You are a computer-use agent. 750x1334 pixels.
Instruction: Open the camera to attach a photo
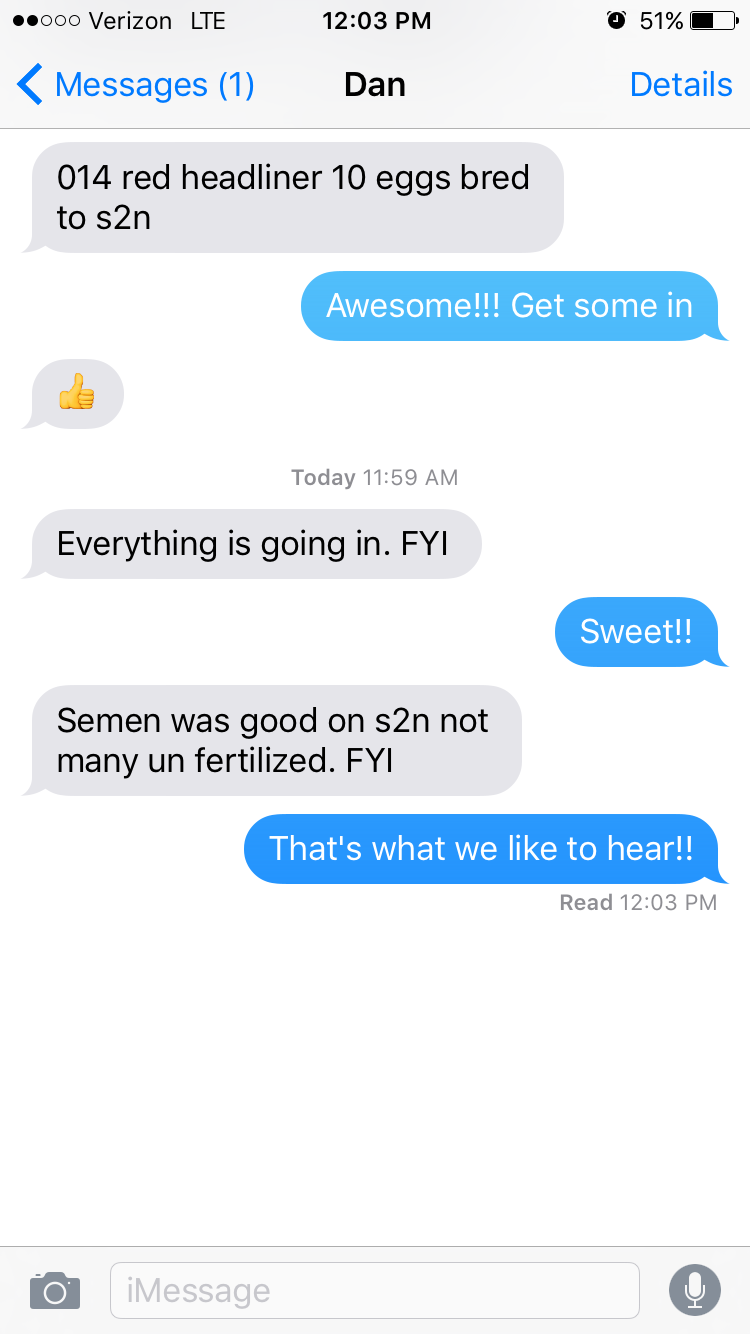(55, 1290)
